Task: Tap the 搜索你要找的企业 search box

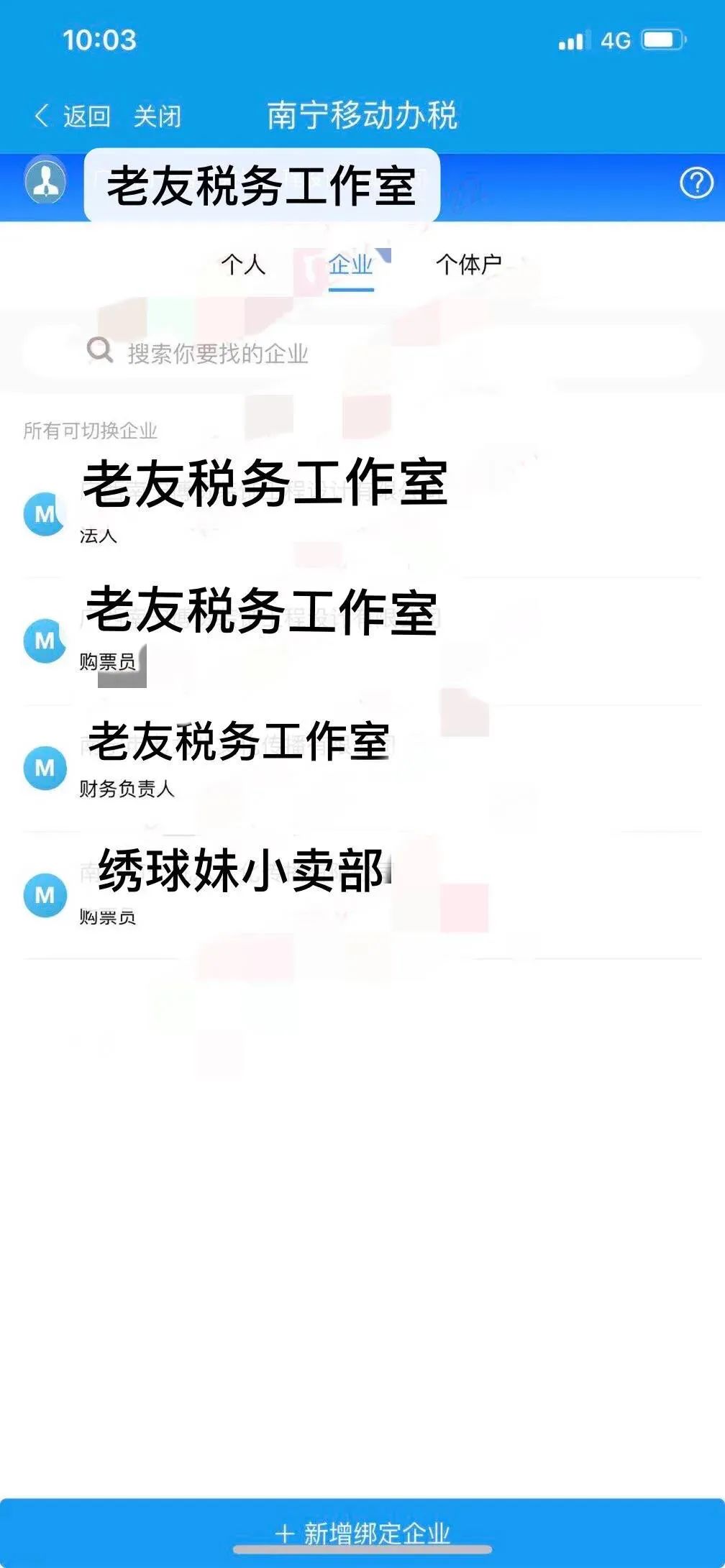Action: point(362,352)
